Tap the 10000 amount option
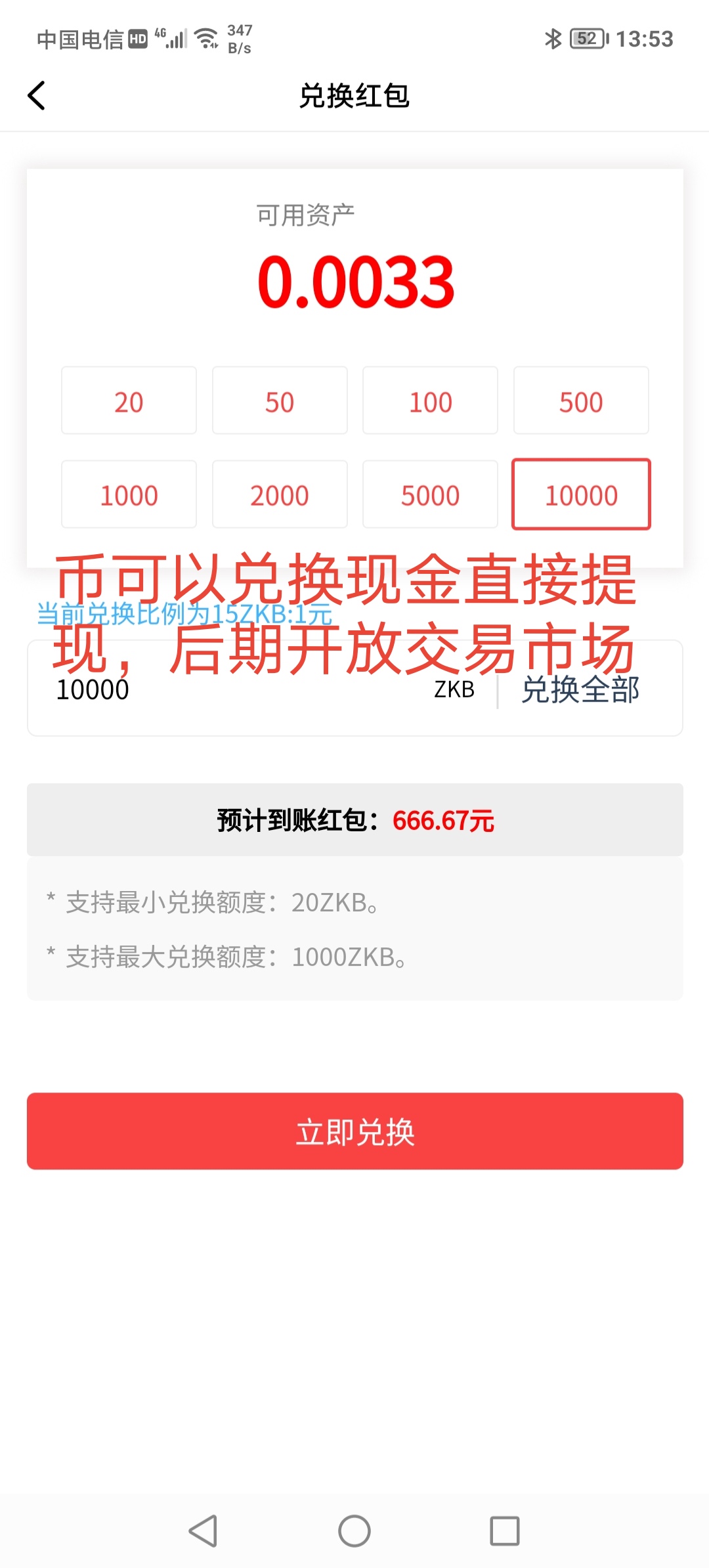This screenshot has height=1568, width=709. tap(581, 494)
